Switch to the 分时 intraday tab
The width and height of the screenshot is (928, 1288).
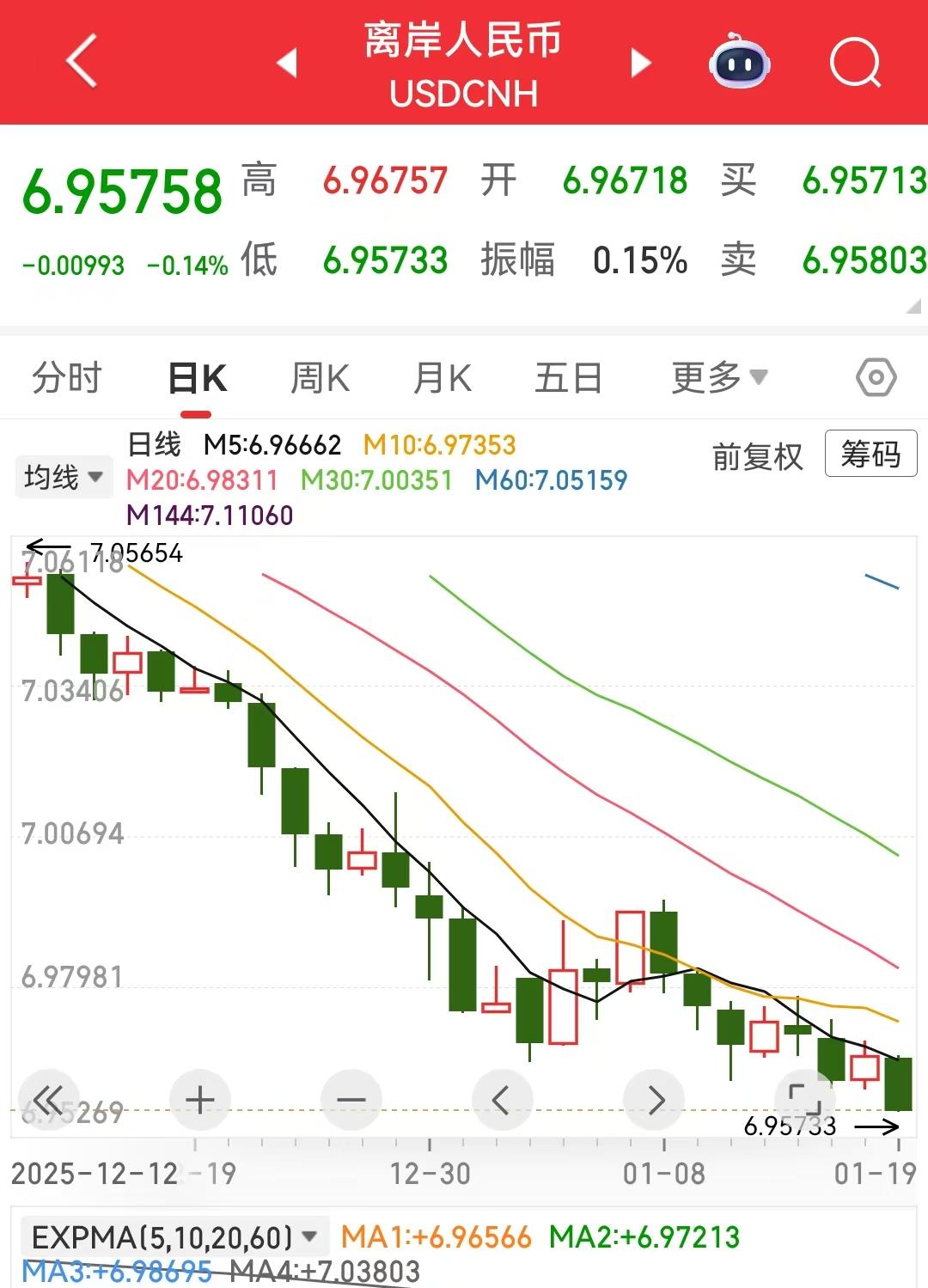click(64, 377)
